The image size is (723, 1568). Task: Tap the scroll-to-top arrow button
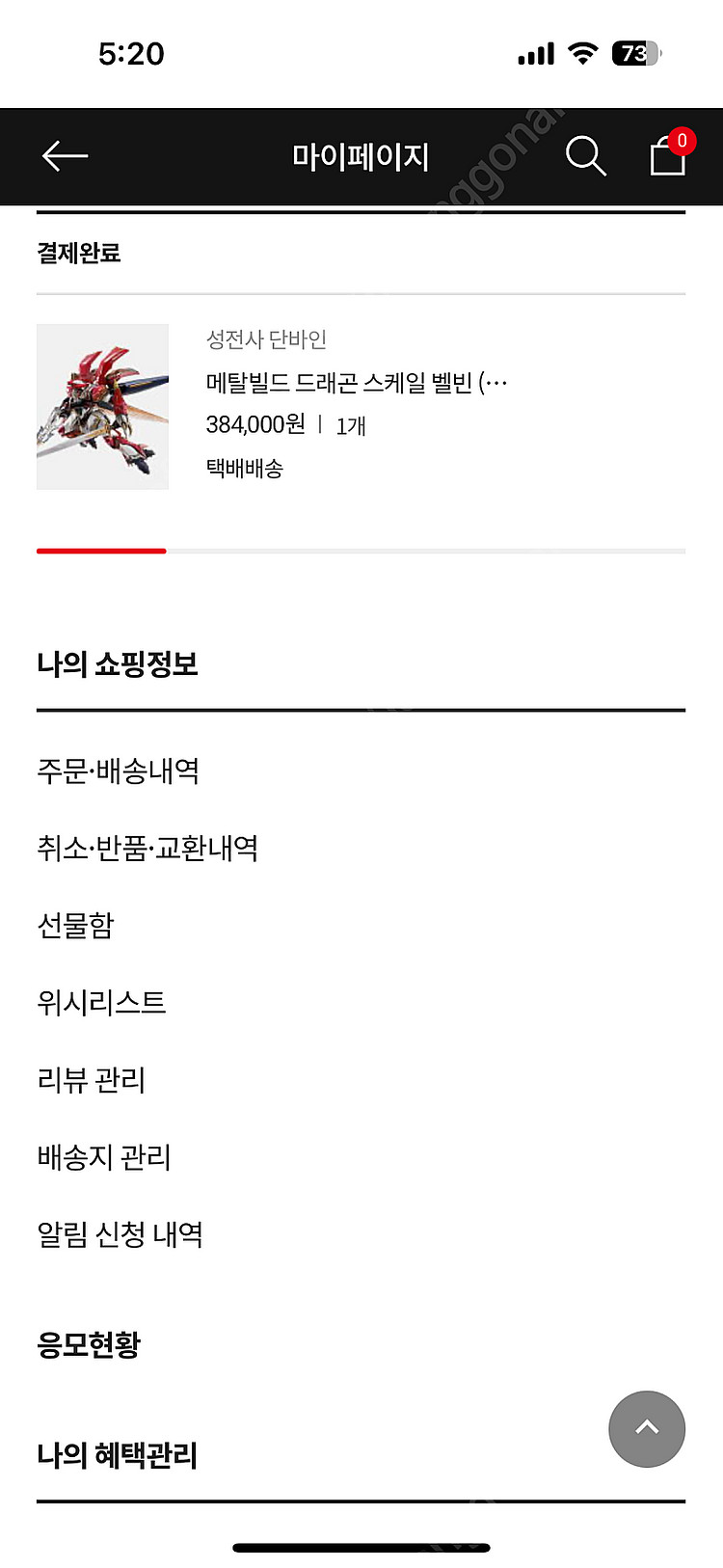point(647,1428)
